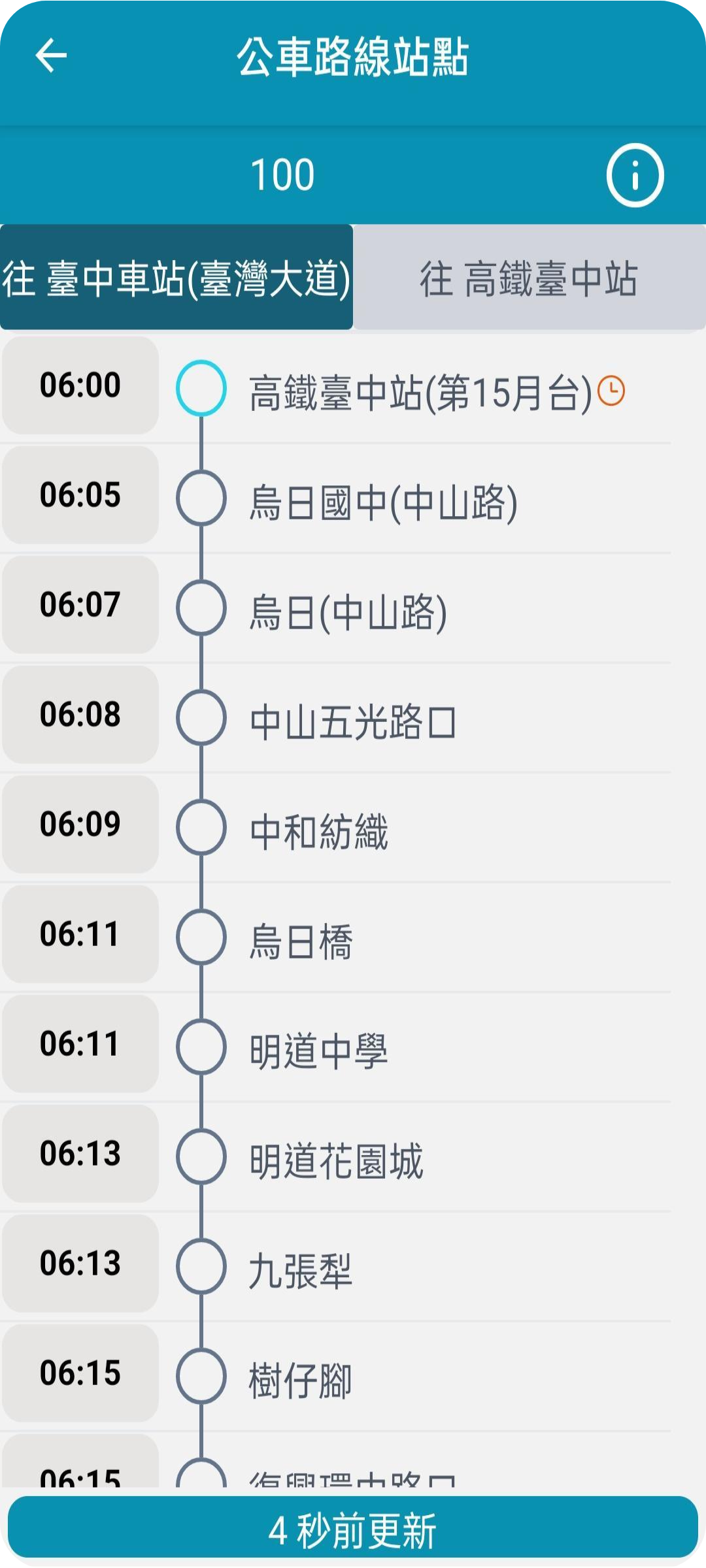Select the 明道中學 stop

coord(319,1051)
